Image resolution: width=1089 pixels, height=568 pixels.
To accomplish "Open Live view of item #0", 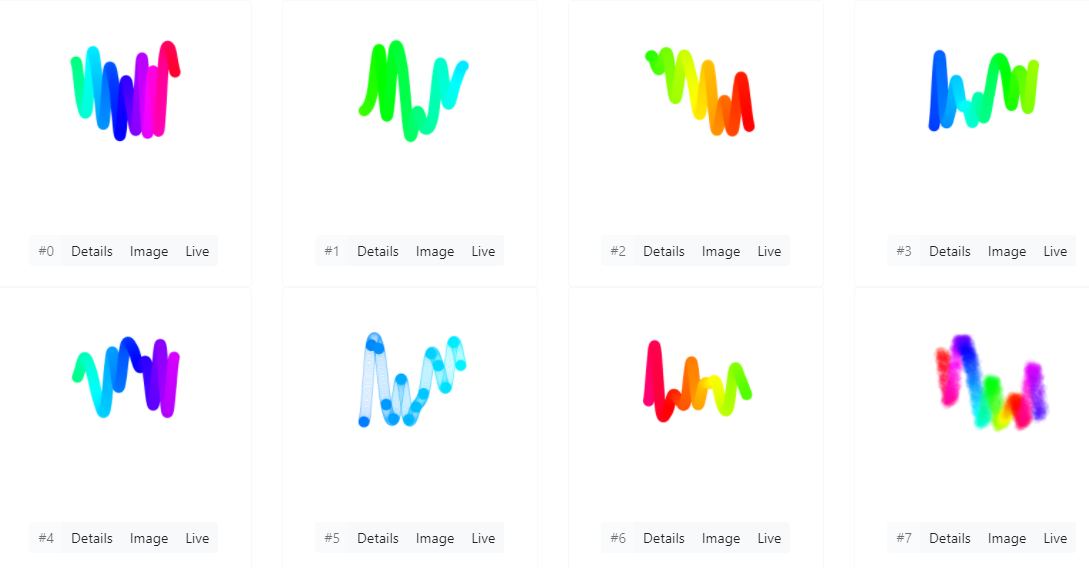I will (197, 251).
